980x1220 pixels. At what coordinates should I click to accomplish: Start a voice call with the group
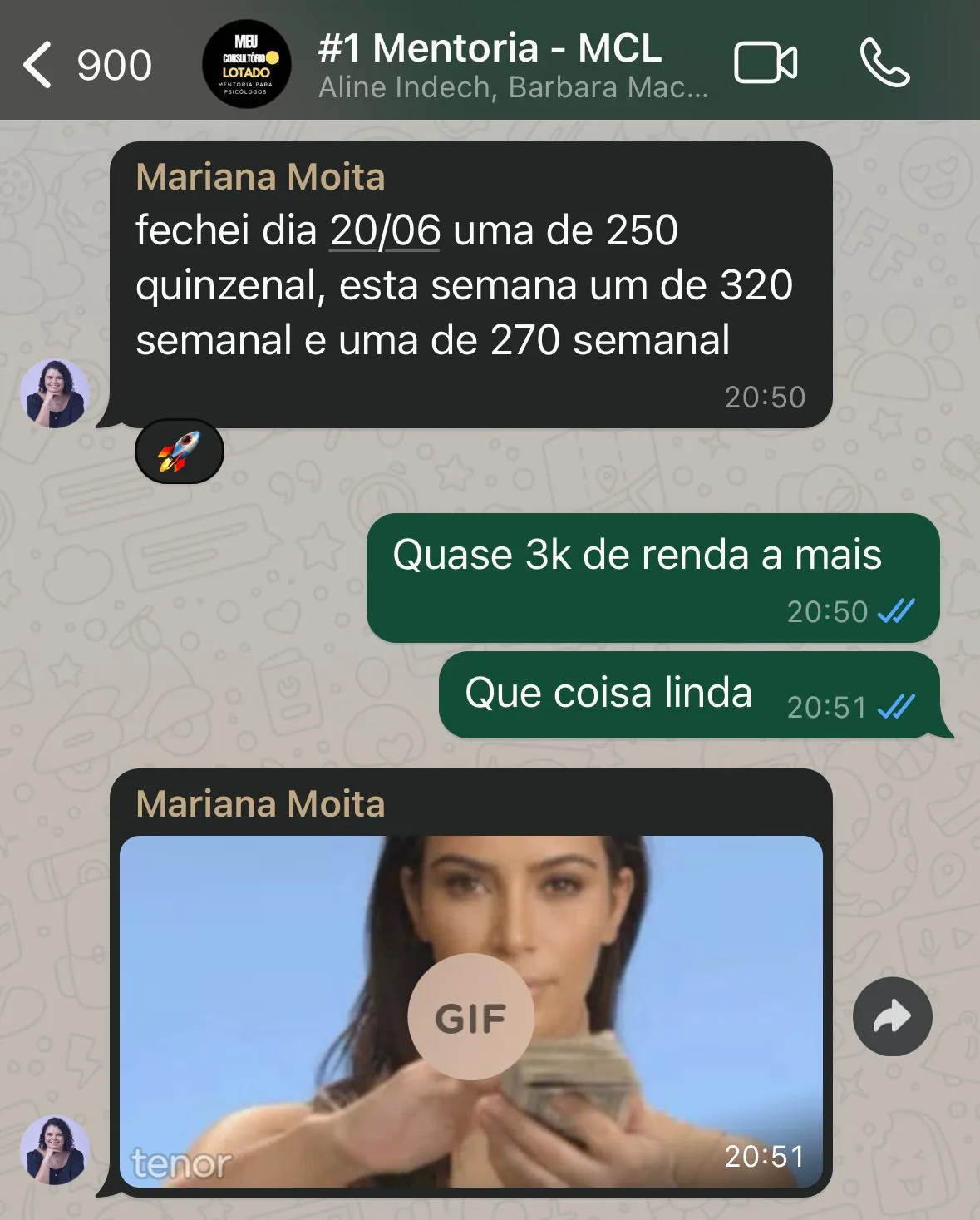click(884, 63)
